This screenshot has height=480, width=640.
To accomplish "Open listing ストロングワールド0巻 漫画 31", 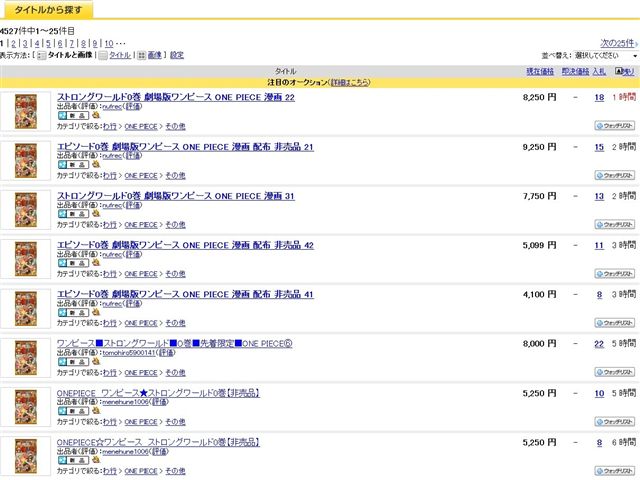I will (x=175, y=196).
